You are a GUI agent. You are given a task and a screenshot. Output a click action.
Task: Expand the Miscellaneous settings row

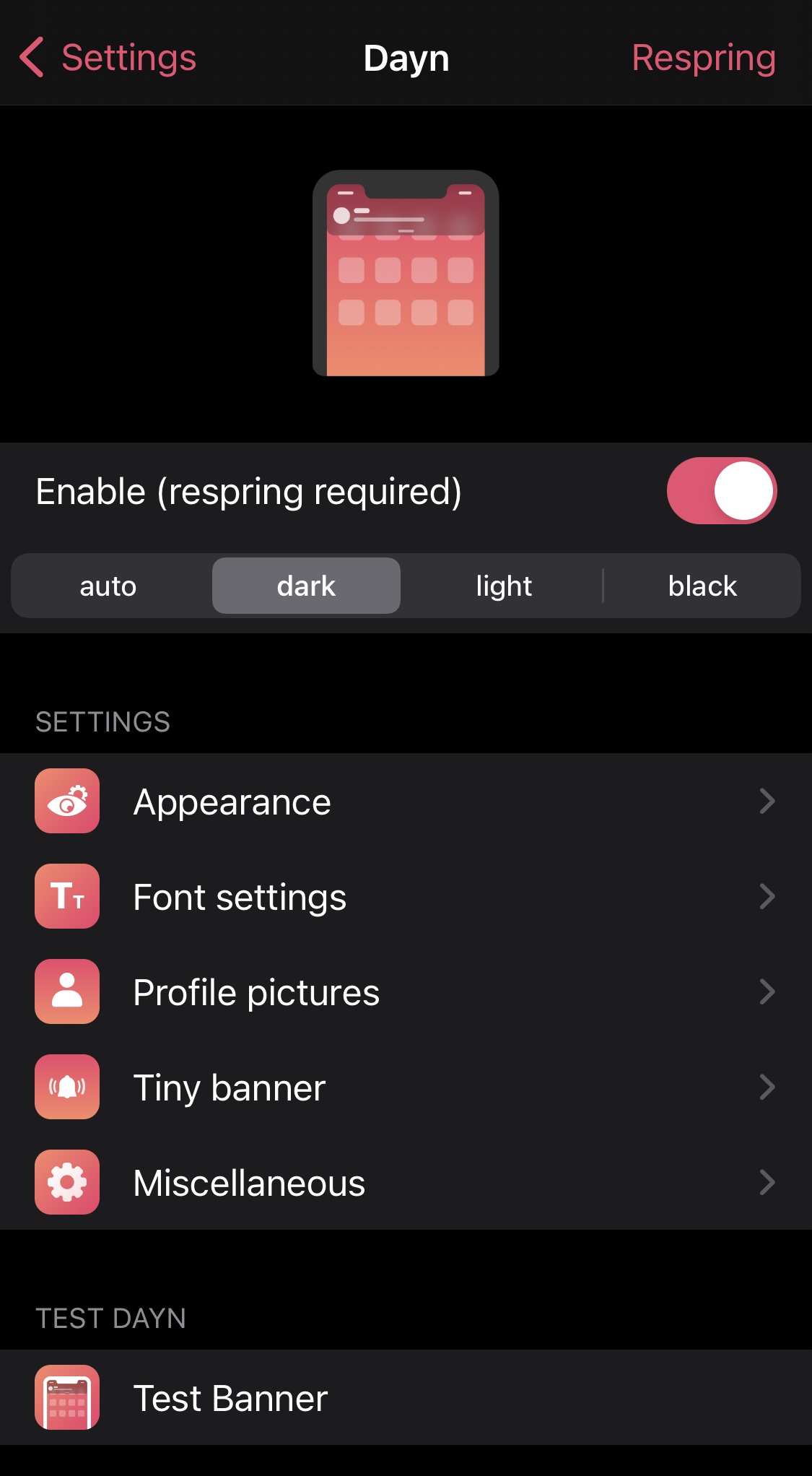tap(406, 1183)
